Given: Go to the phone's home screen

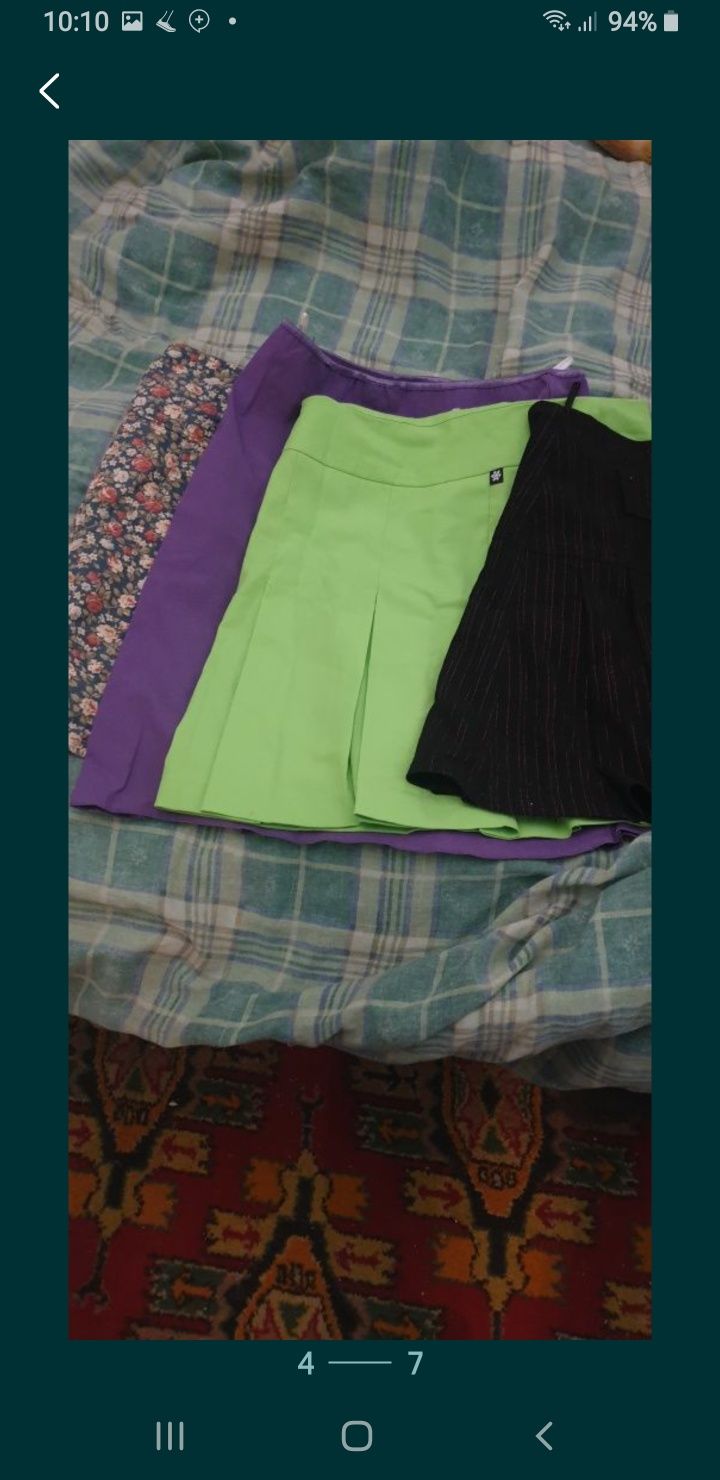Looking at the screenshot, I should coord(357,1436).
